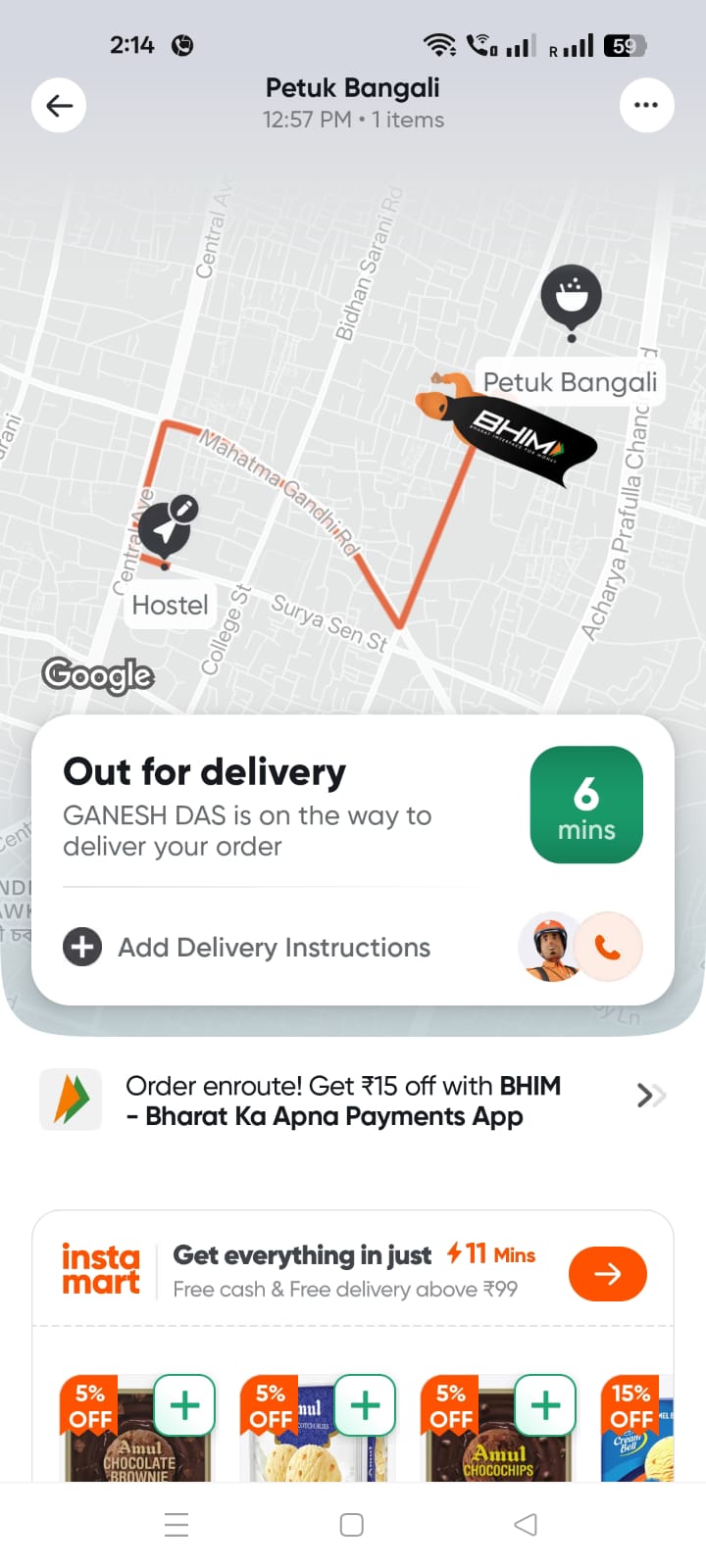Tap the system home button

pyautogui.click(x=351, y=1525)
